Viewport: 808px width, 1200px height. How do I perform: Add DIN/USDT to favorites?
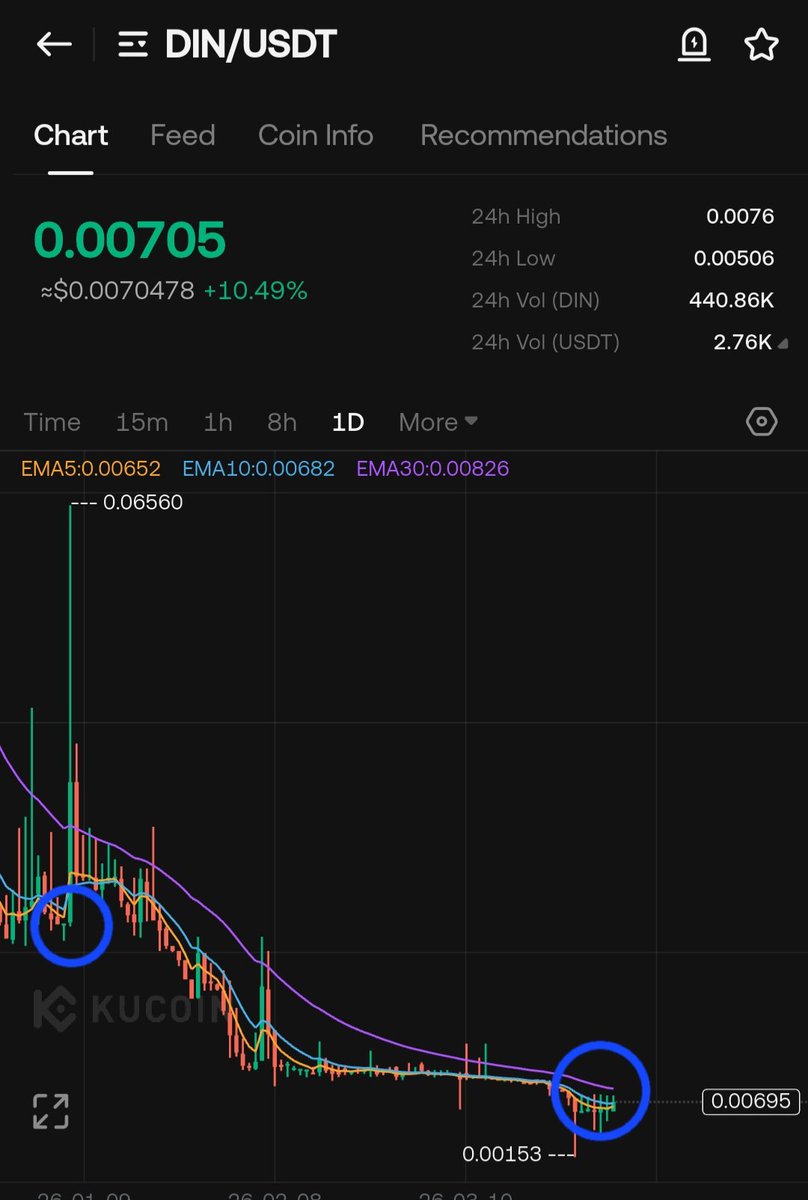click(x=761, y=44)
